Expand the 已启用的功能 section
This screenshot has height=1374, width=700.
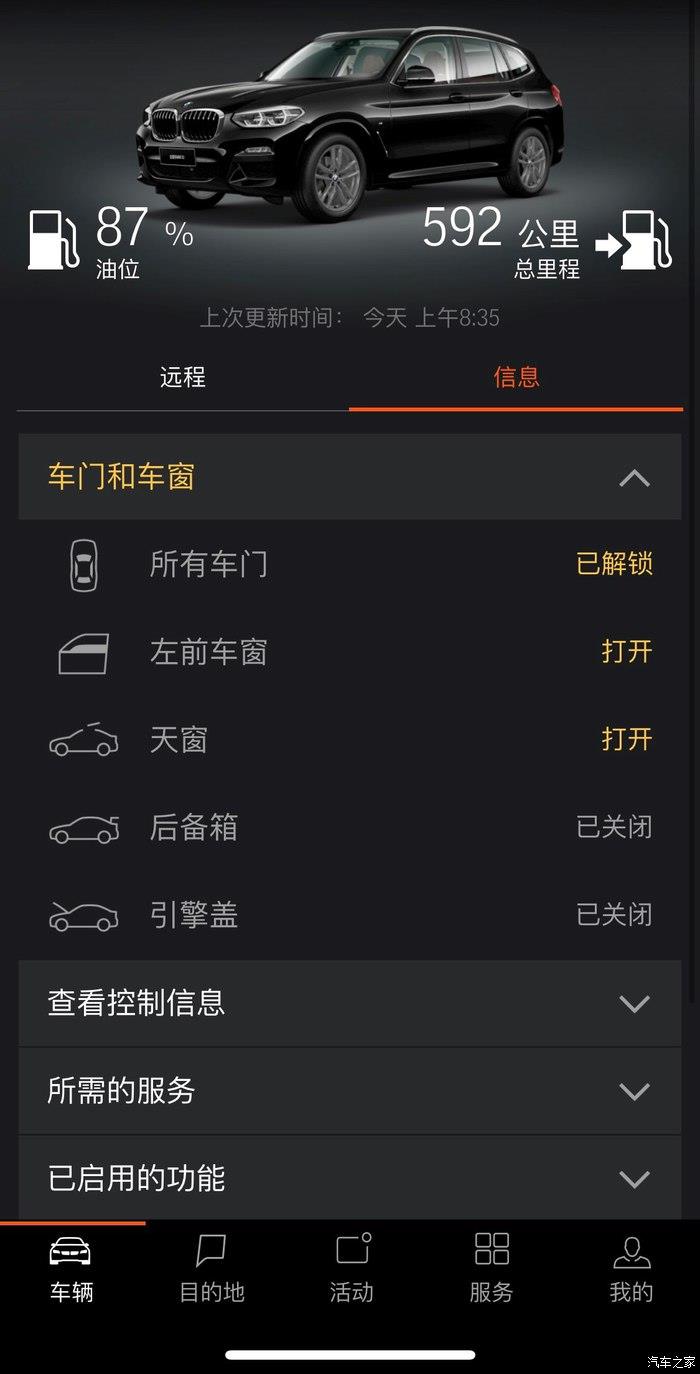(x=350, y=1178)
